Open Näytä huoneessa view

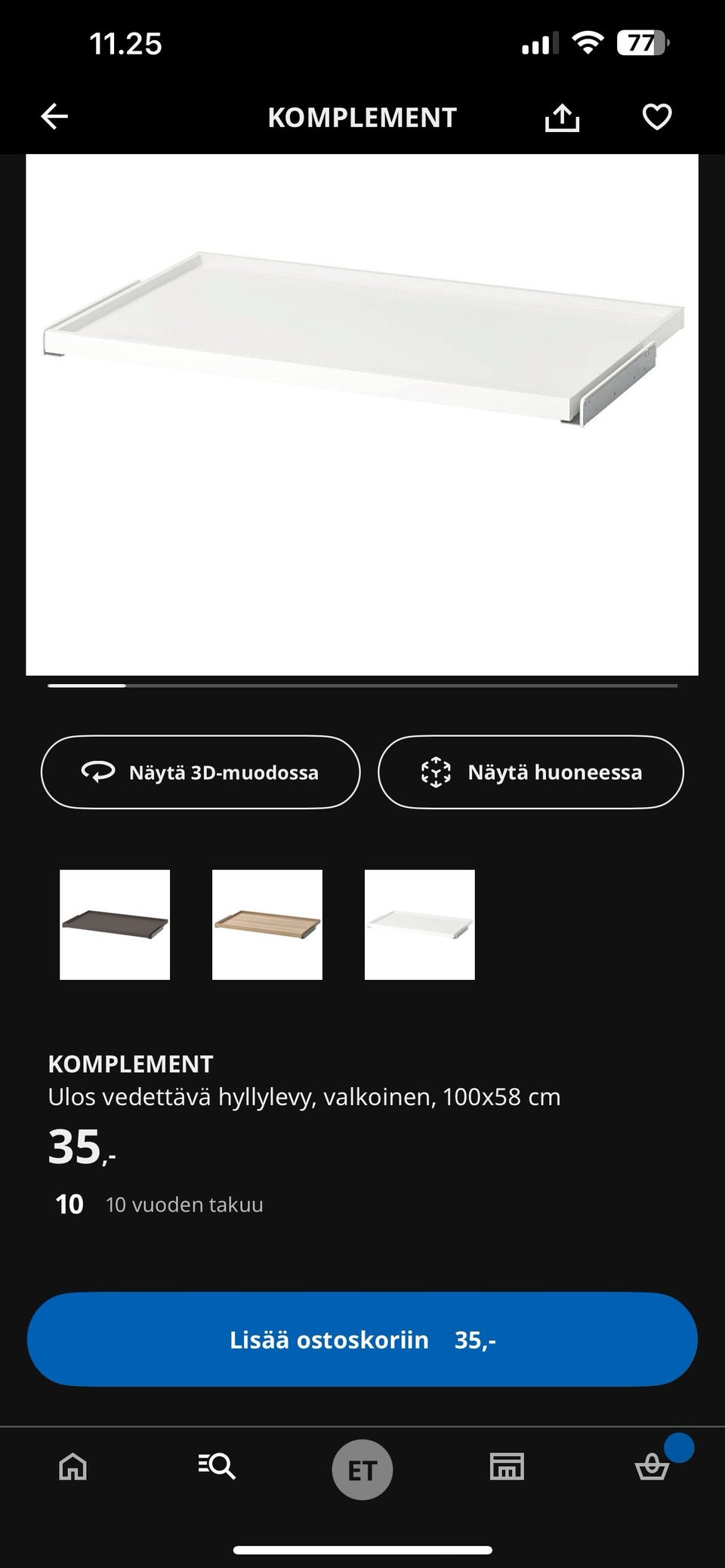[x=531, y=772]
